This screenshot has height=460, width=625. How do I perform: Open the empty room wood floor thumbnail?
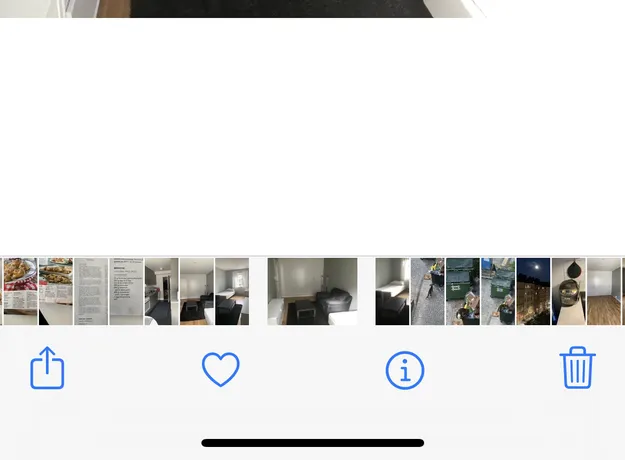pos(604,291)
